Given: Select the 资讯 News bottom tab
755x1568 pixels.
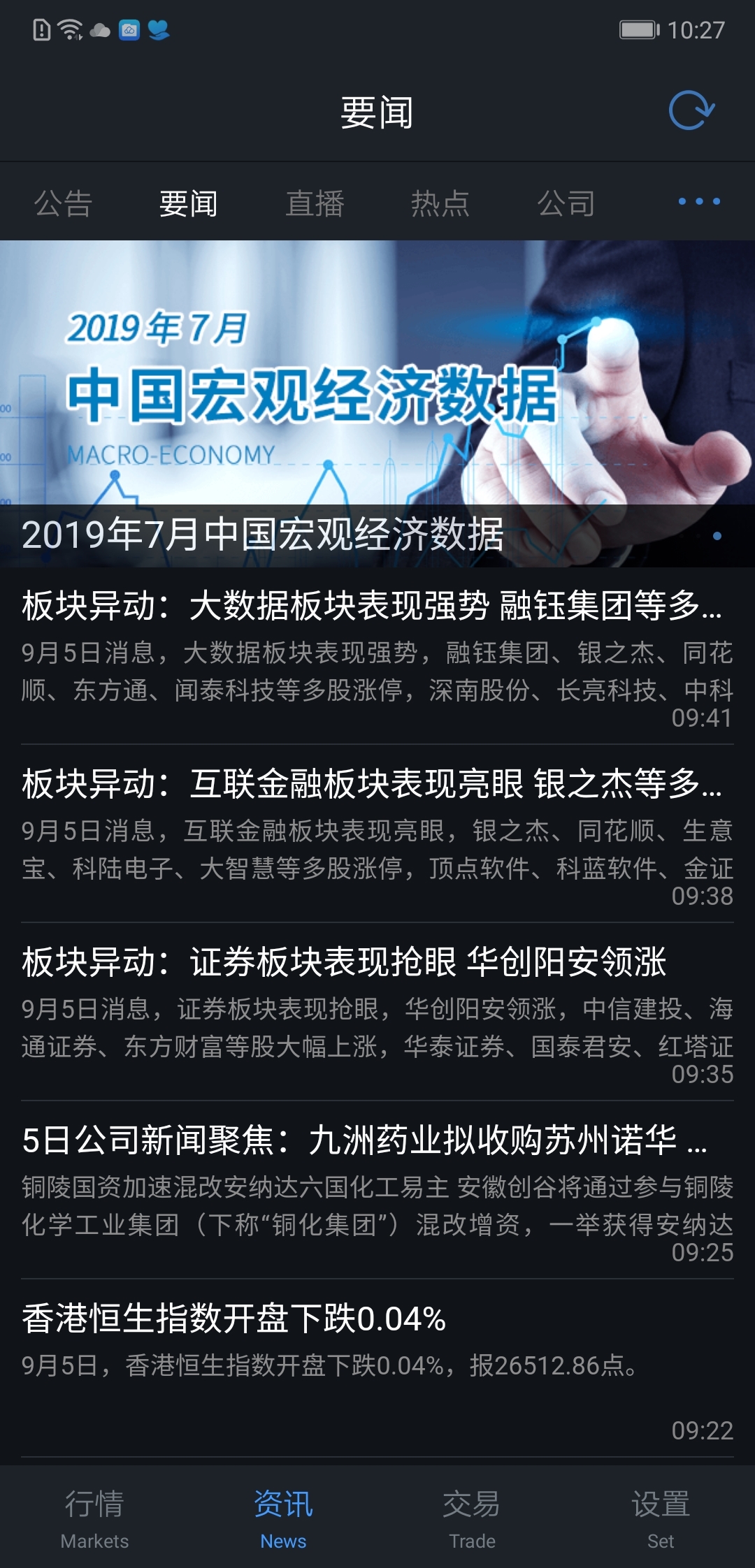Looking at the screenshot, I should pyautogui.click(x=283, y=1517).
